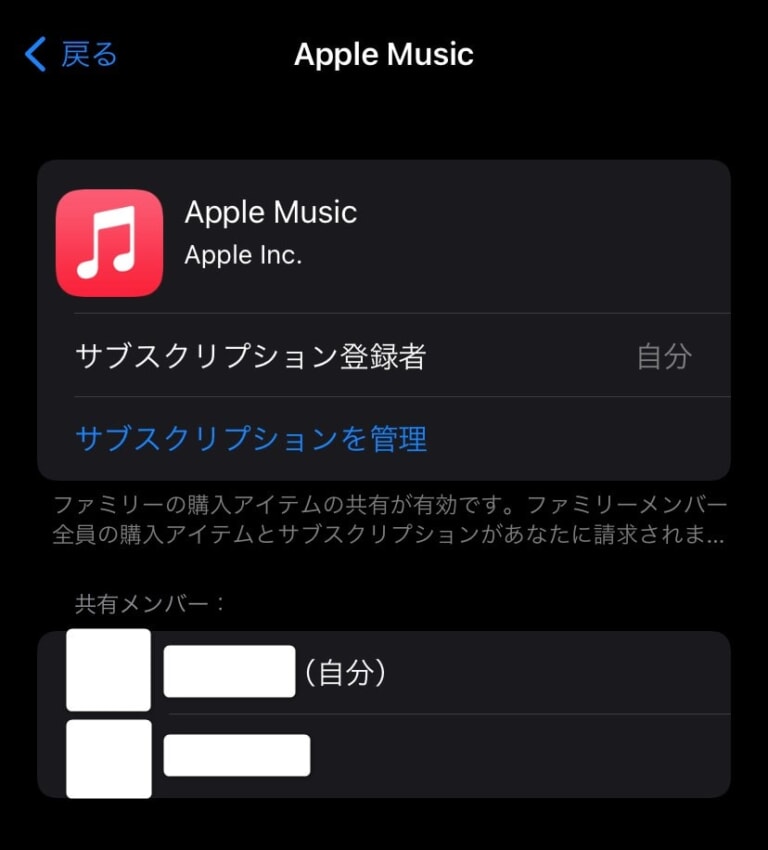
Task: Tap the 戻る back button
Action: (70, 54)
